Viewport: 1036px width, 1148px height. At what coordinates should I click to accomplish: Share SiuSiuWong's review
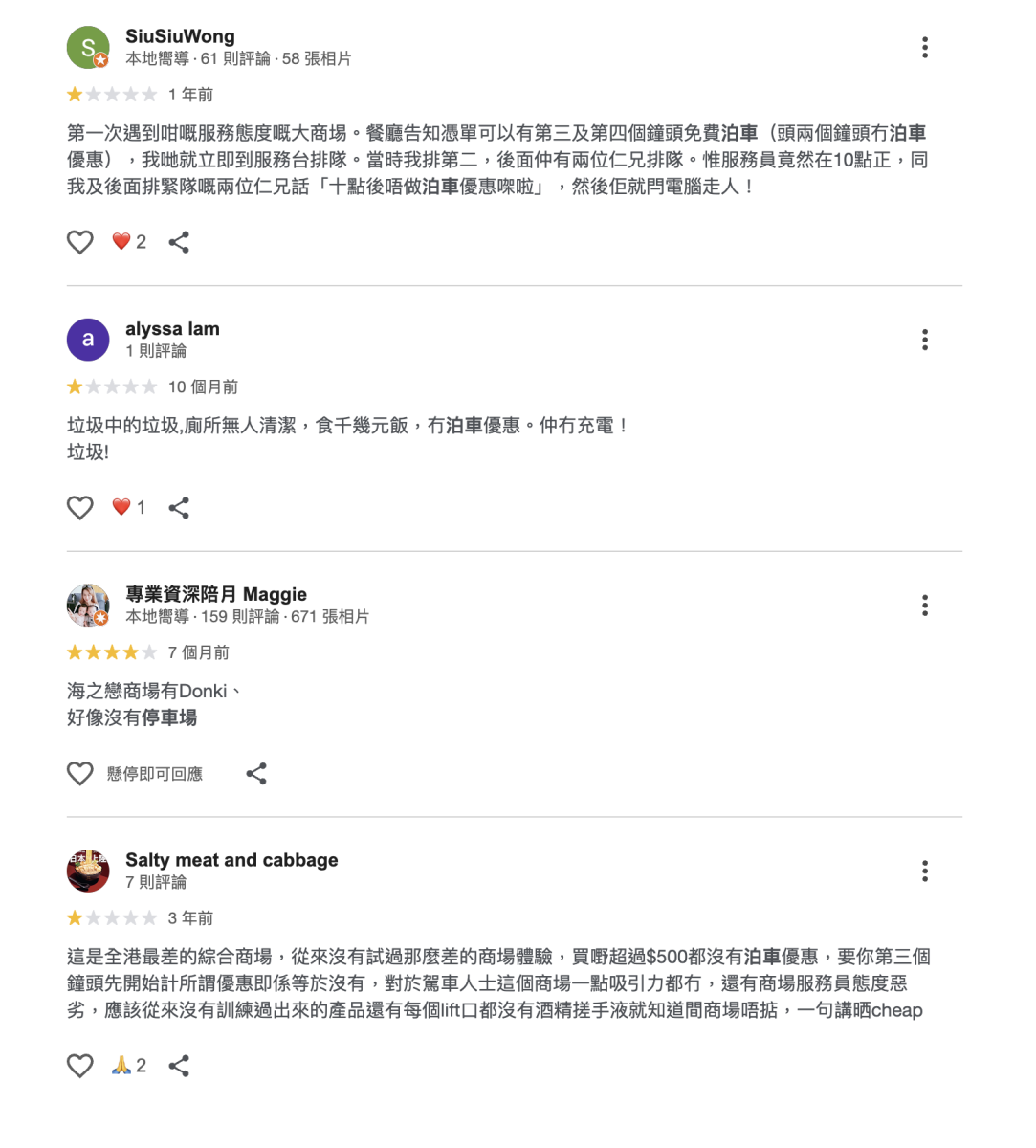179,242
